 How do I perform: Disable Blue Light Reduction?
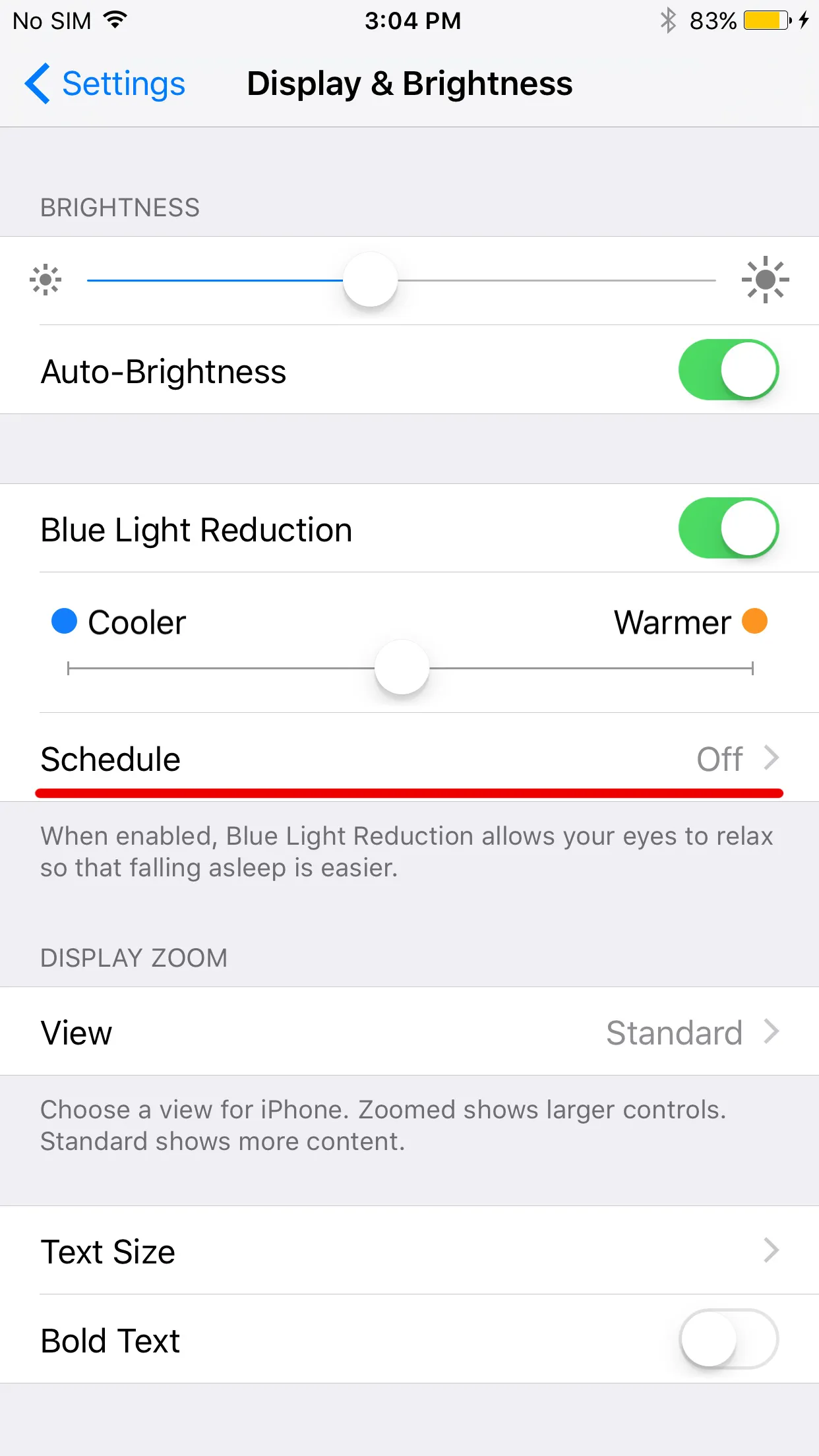[x=728, y=528]
